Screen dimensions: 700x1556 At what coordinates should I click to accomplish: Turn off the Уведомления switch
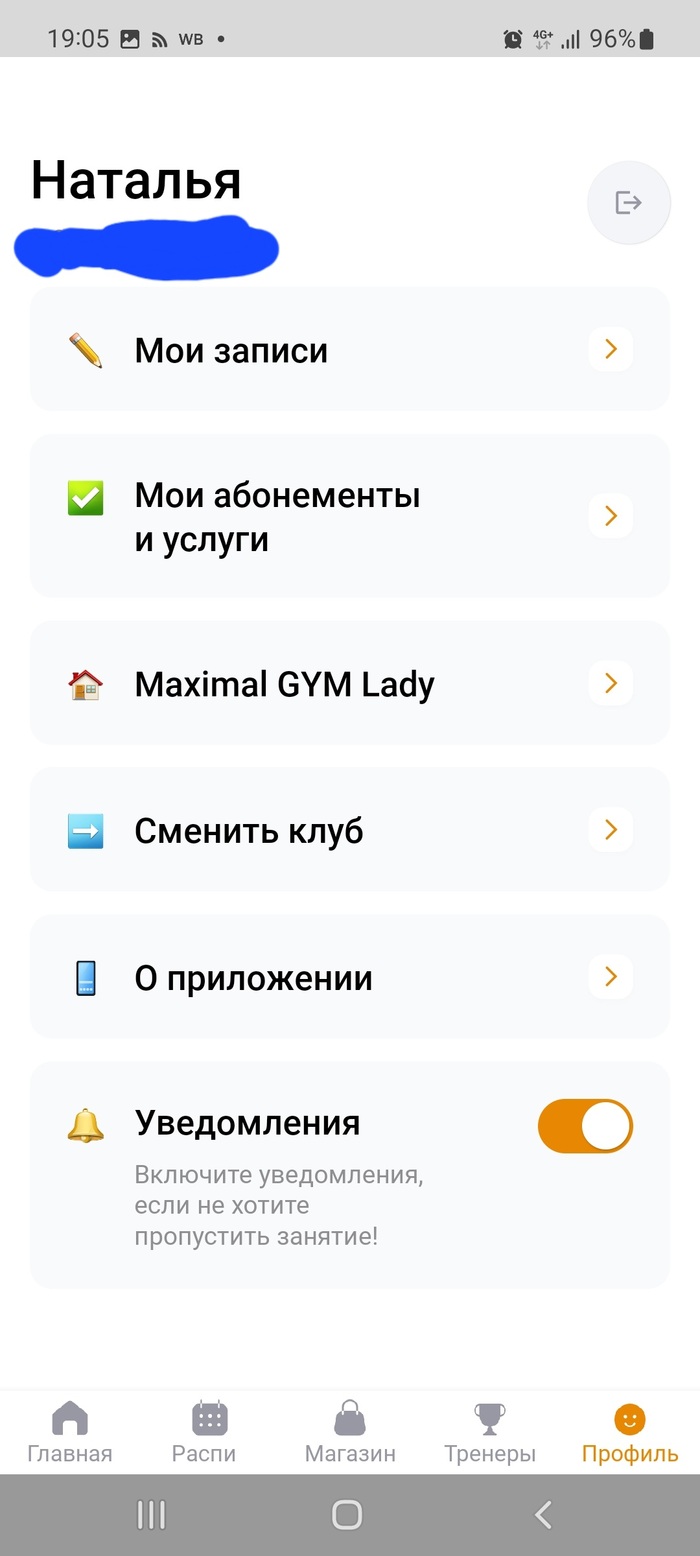point(585,1126)
